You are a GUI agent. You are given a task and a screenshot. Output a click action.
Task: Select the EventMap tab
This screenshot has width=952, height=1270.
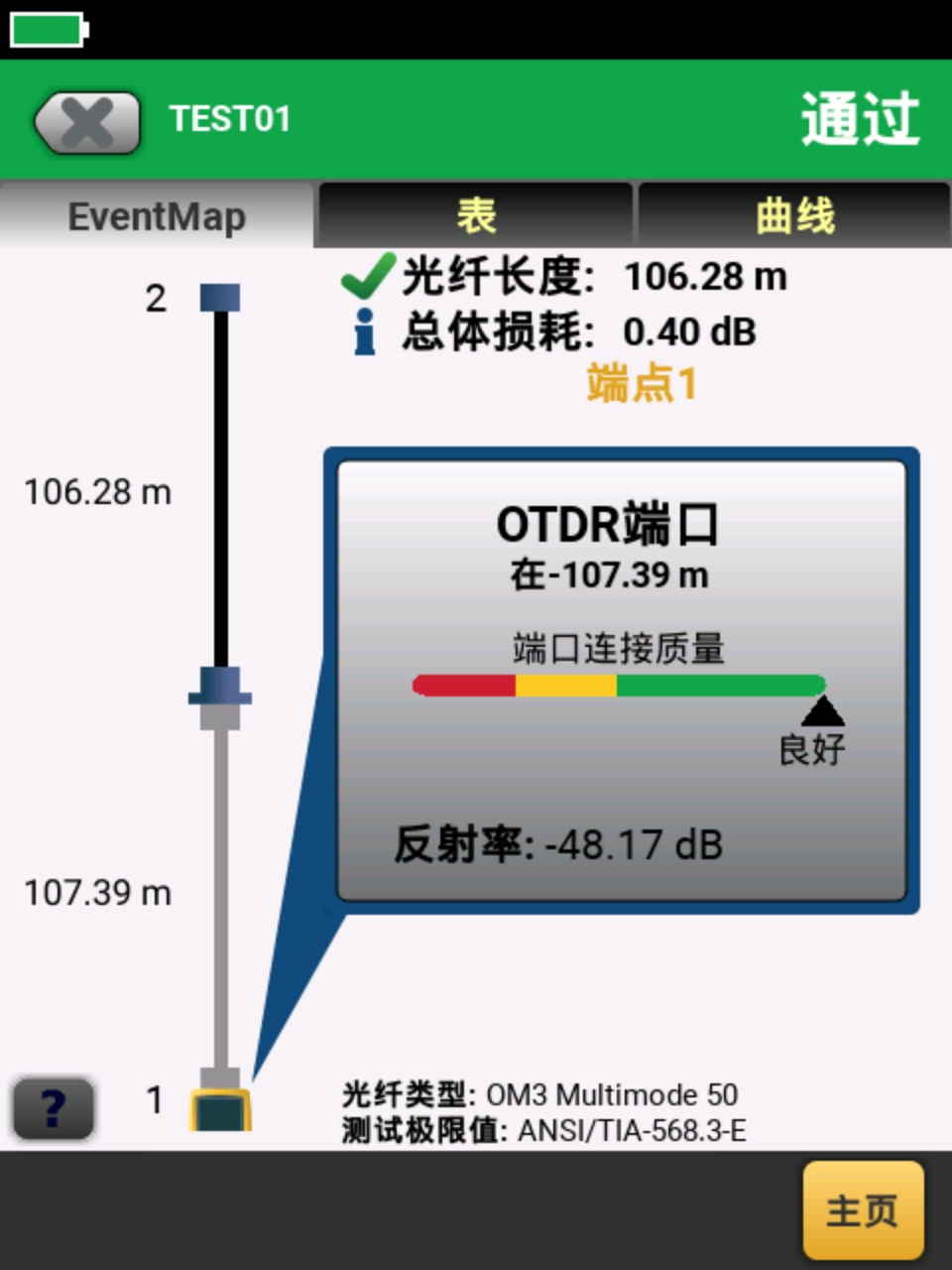[157, 215]
